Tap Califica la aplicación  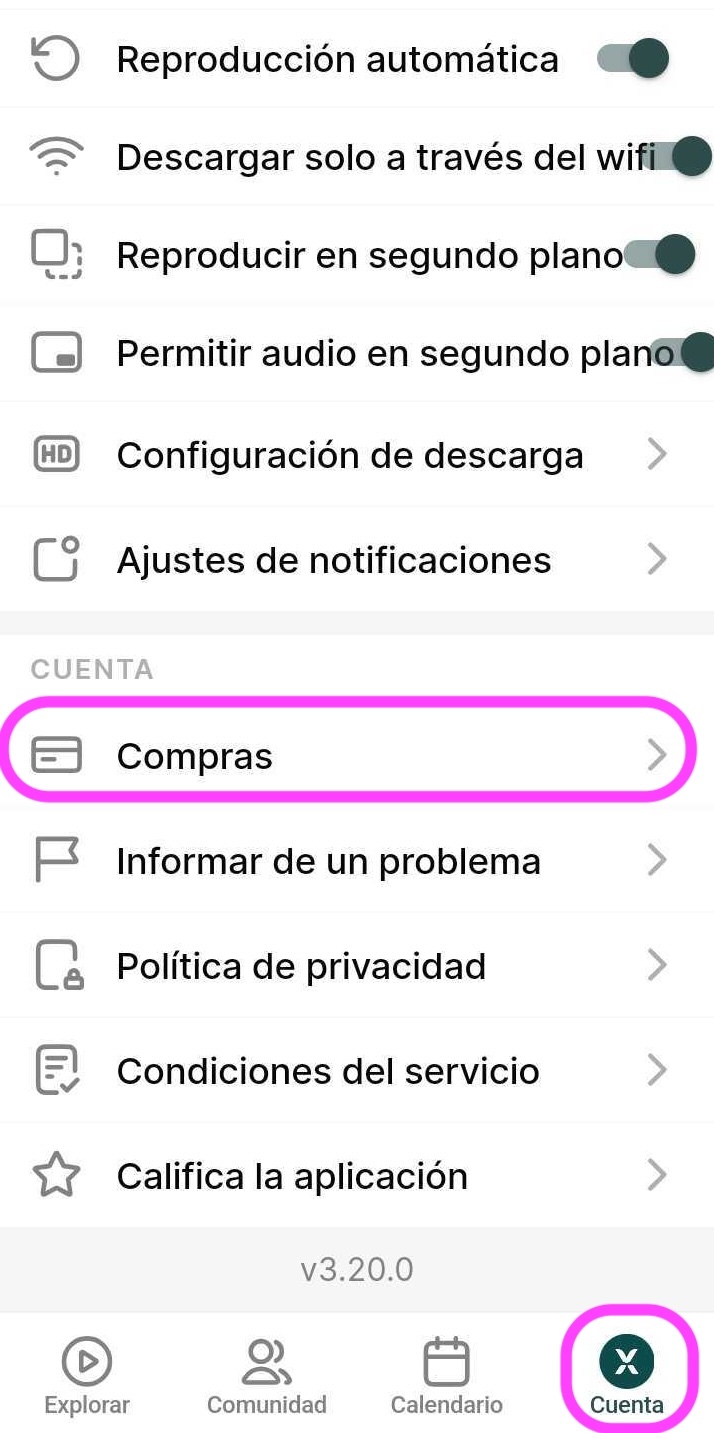click(356, 1176)
